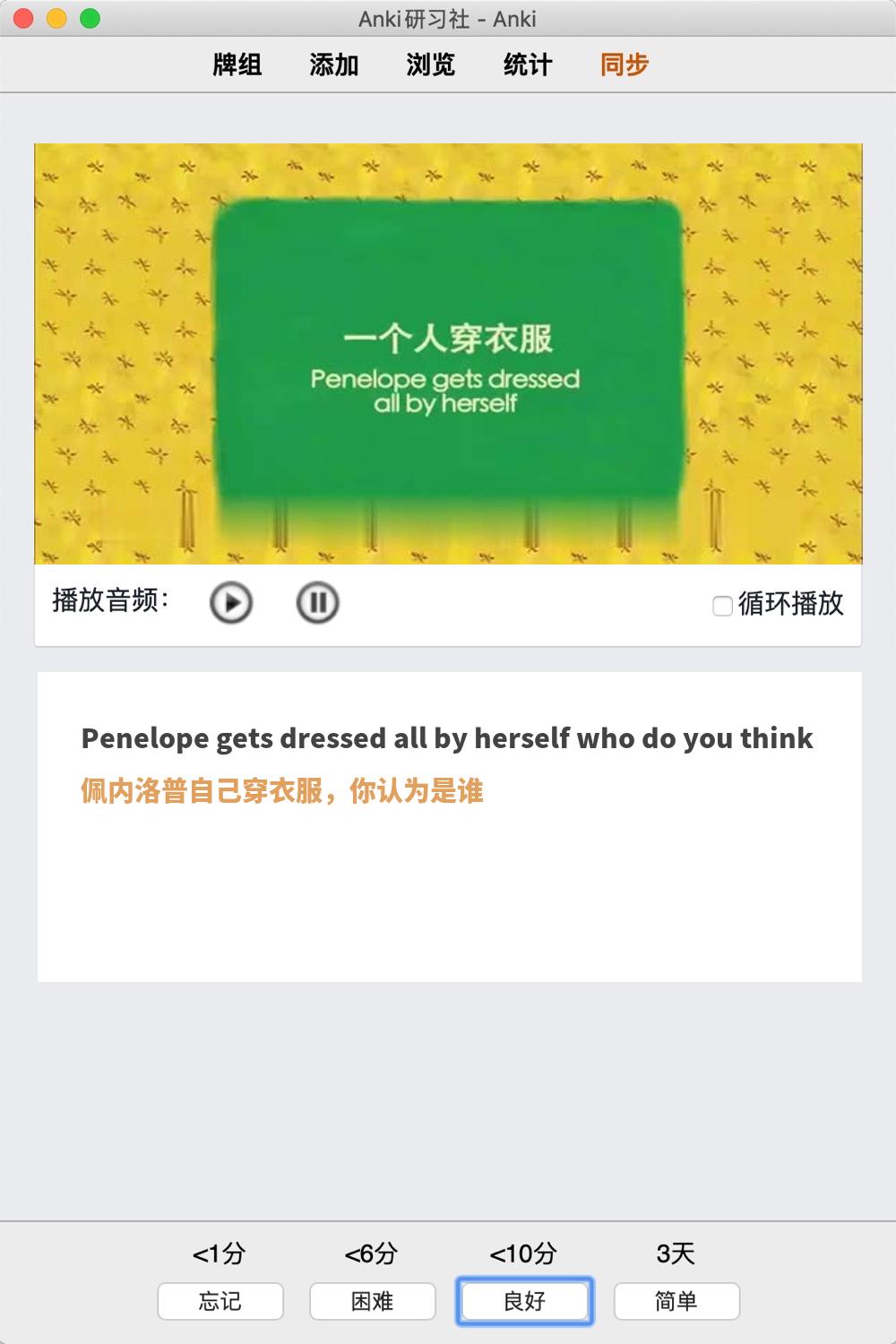Rate the card as 困难

(x=373, y=1301)
